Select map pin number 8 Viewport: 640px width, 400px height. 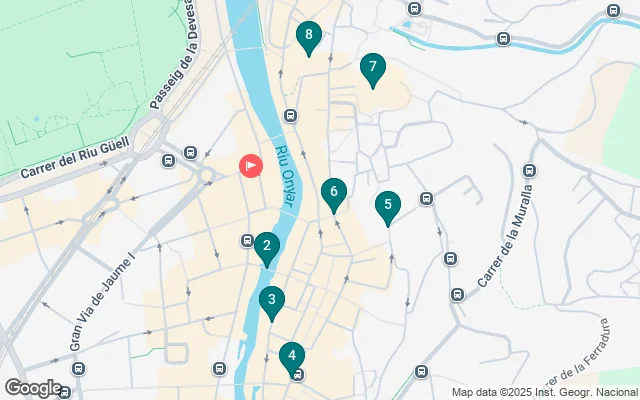coord(309,36)
